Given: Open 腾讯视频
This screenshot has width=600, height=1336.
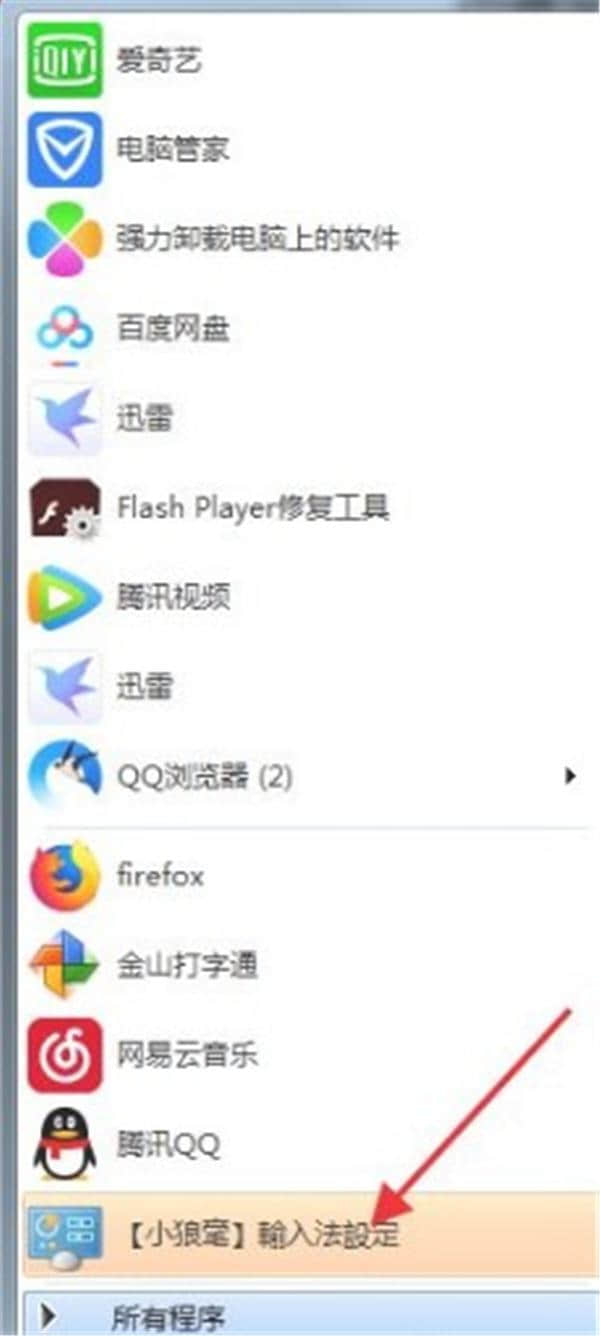Looking at the screenshot, I should click(172, 597).
